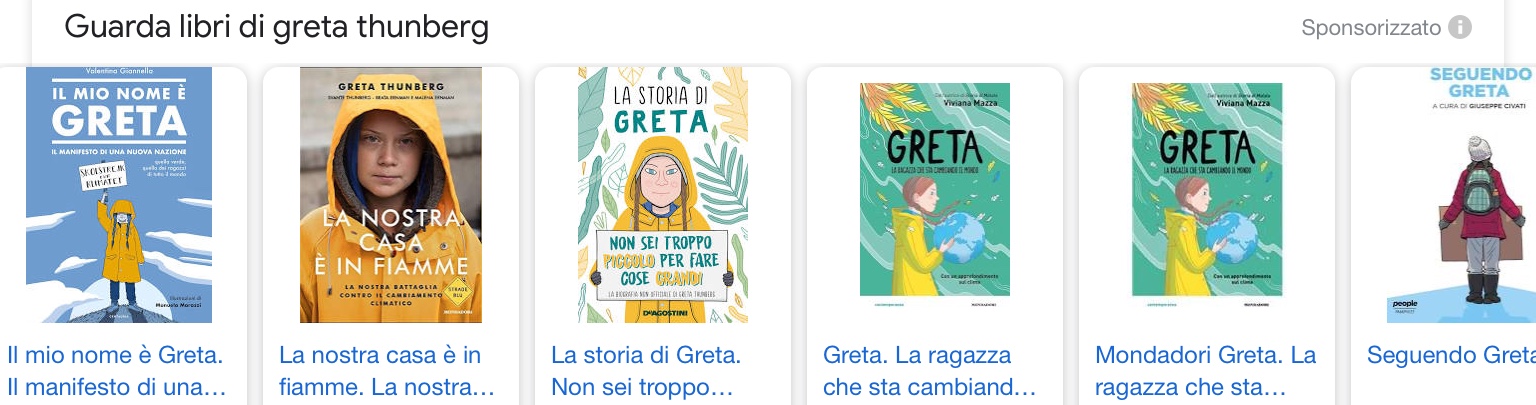Tap the "Seguendo Greta" book card

(x=1460, y=196)
